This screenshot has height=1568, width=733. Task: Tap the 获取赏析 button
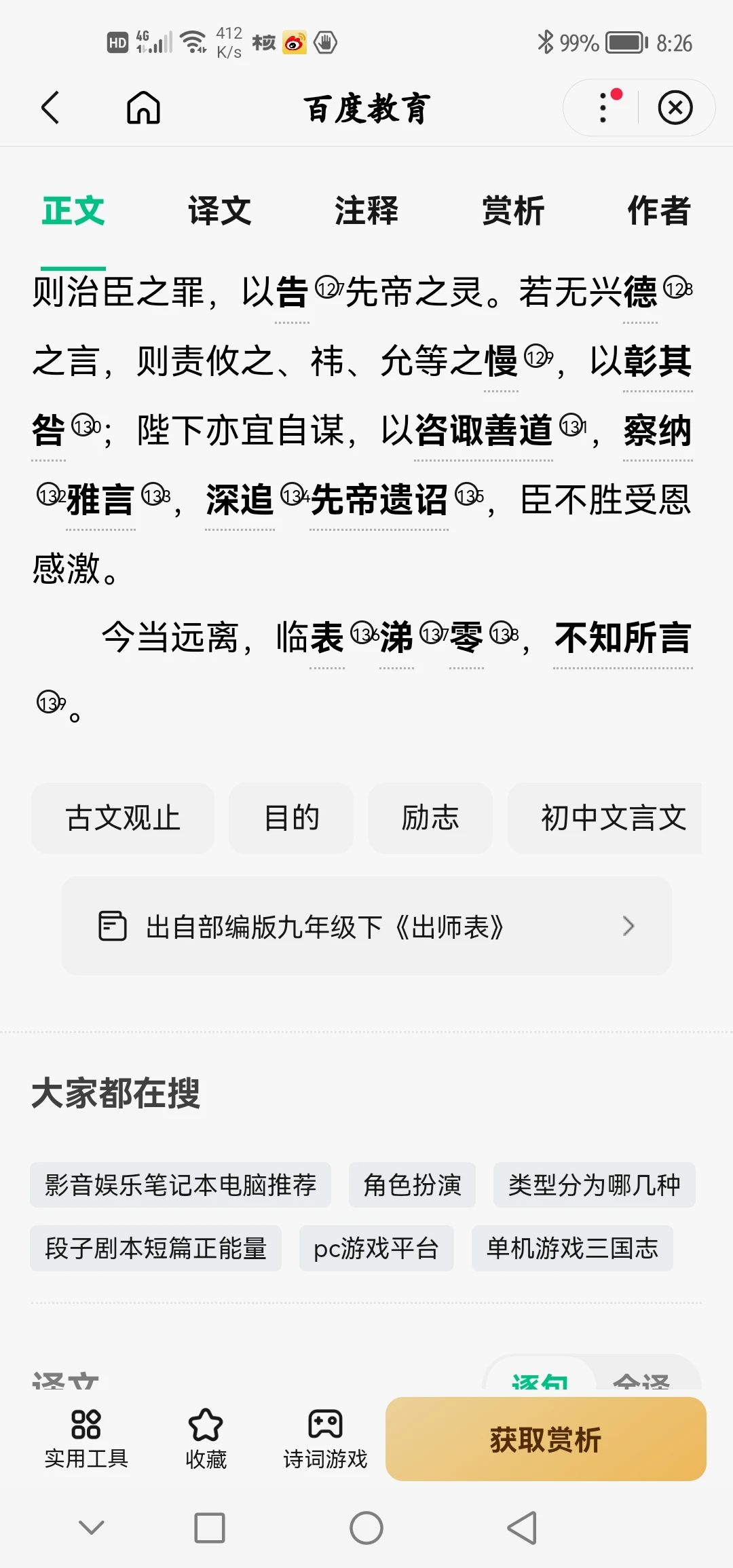pyautogui.click(x=546, y=1439)
